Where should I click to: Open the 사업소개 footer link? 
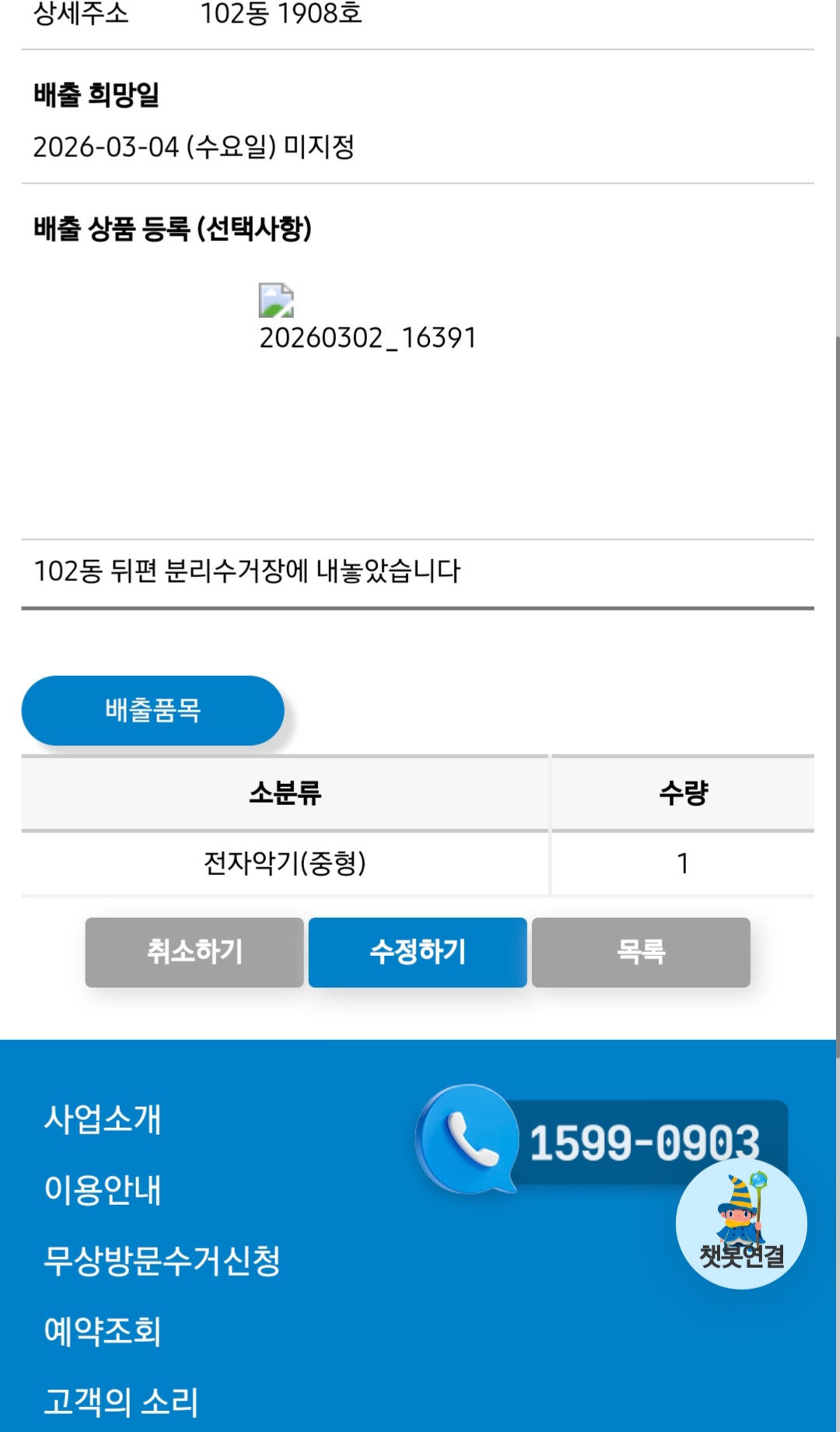[103, 1119]
